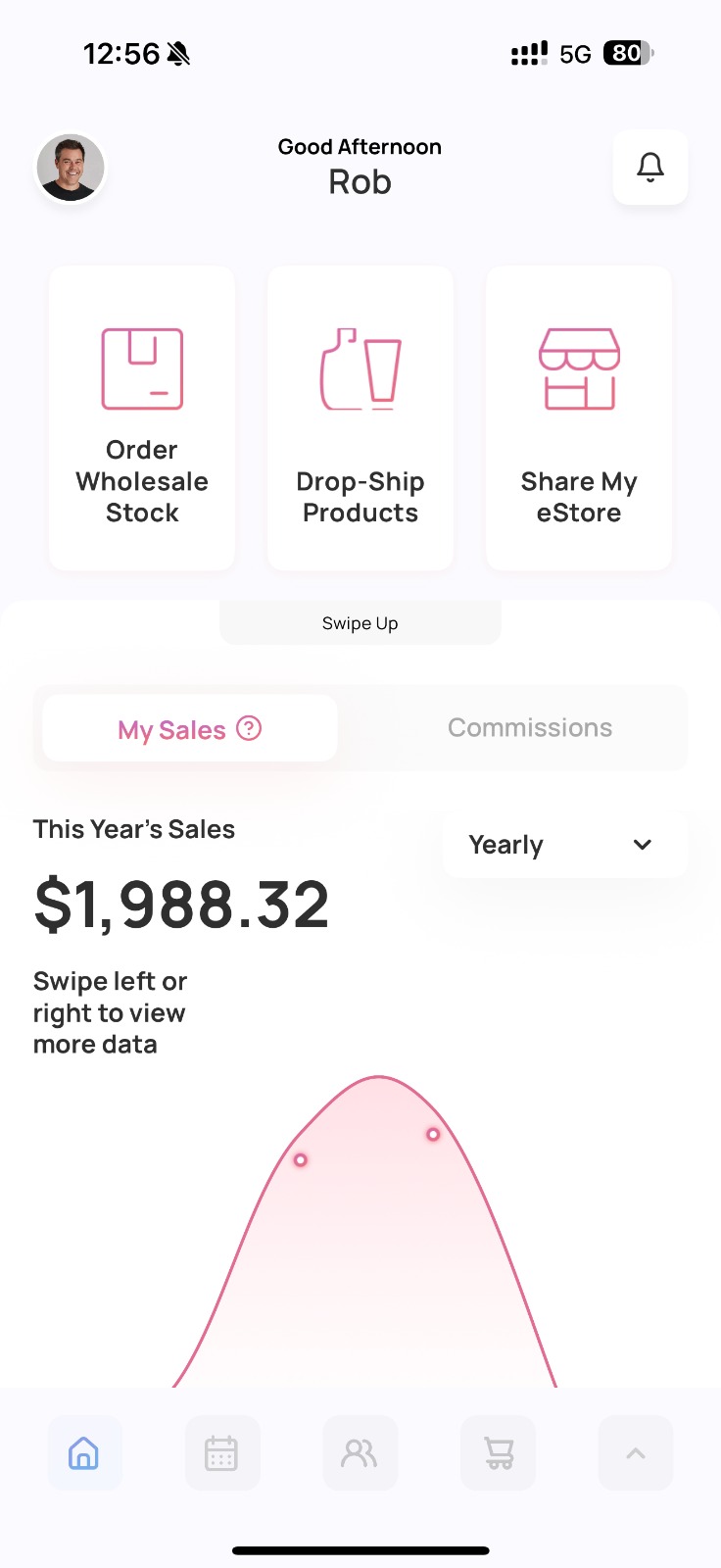Open Drop-Ship Products
Viewport: 721px width, 1568px height.
pyautogui.click(x=360, y=418)
